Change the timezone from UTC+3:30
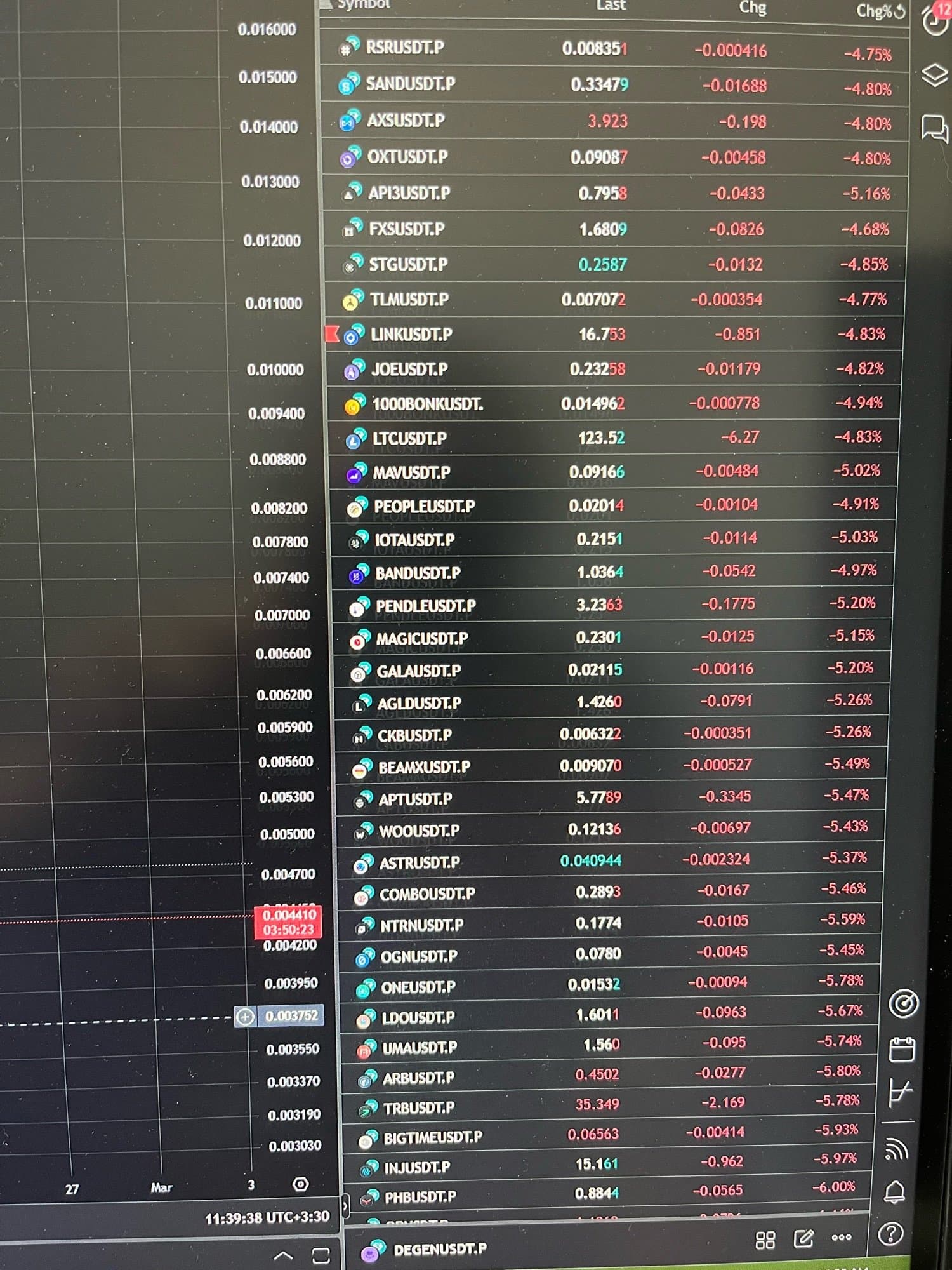The image size is (952, 1270). pos(267,1217)
